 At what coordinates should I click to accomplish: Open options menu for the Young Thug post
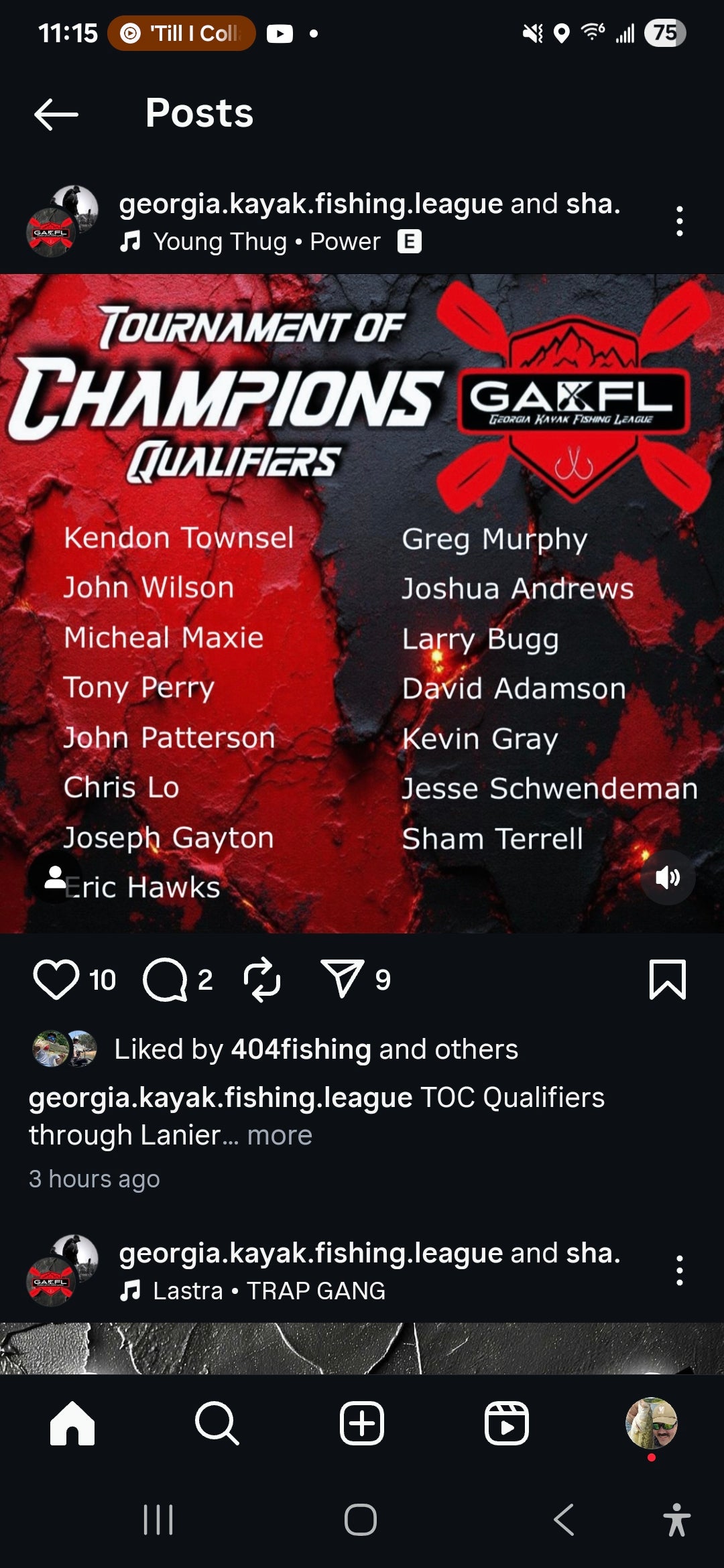click(679, 221)
